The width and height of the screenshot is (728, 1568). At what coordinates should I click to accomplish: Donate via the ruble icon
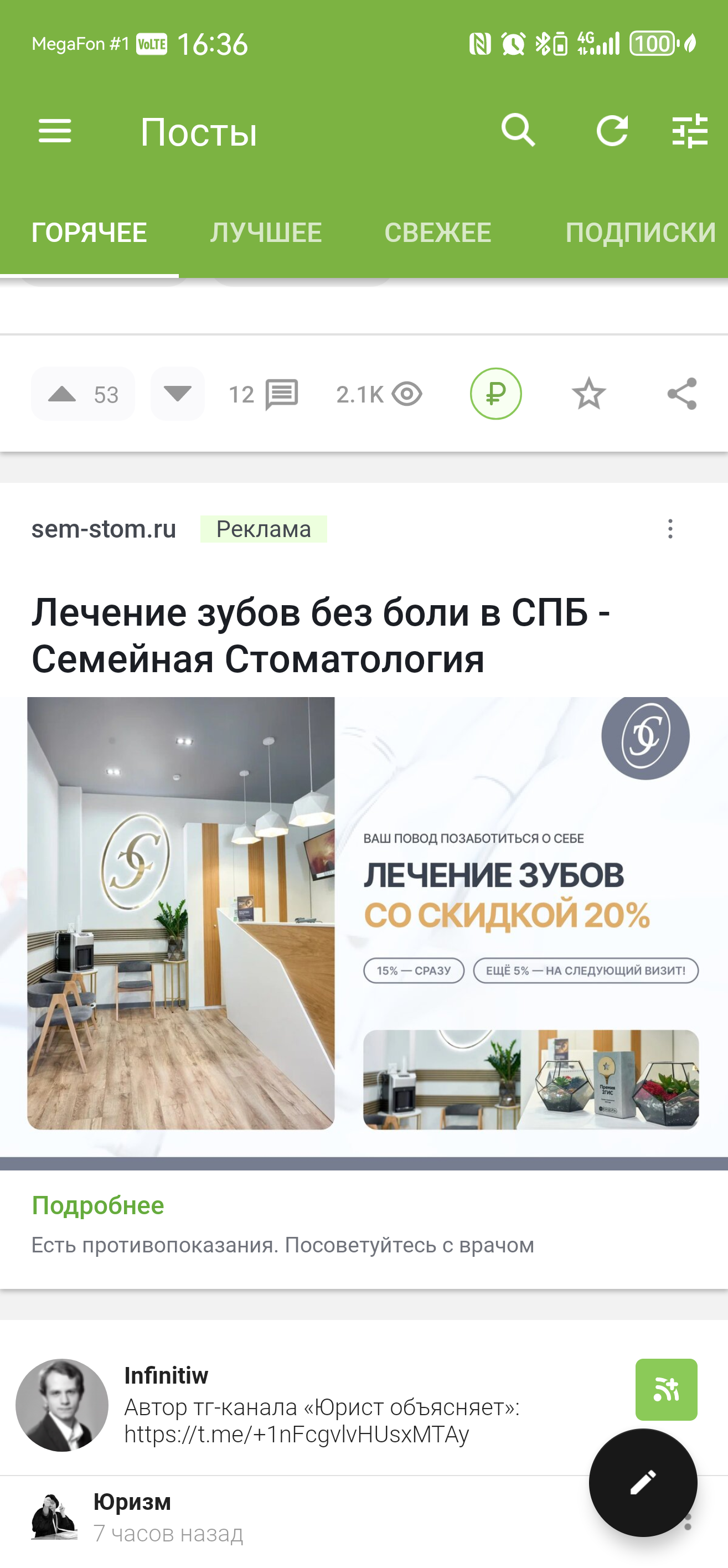click(495, 394)
